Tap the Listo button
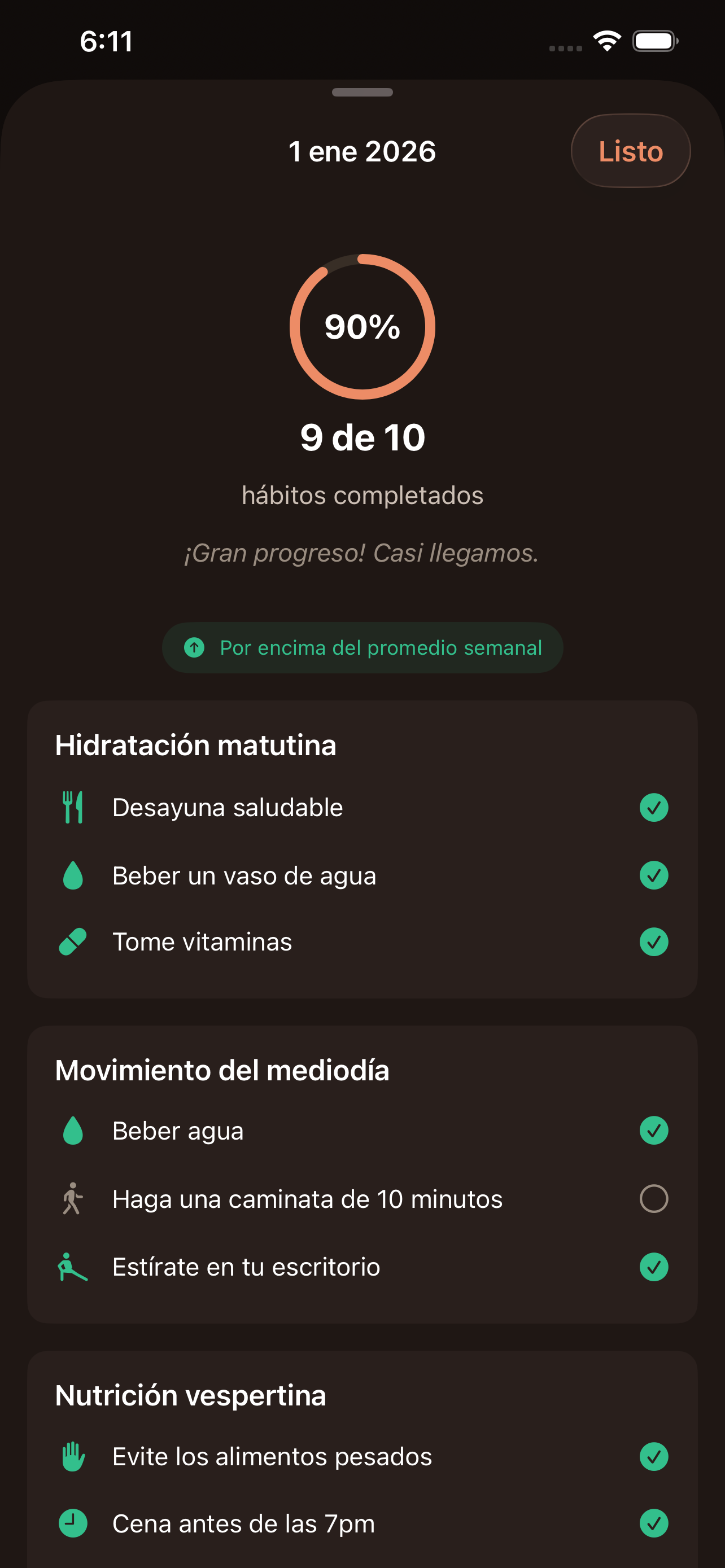This screenshot has width=725, height=1568. point(630,151)
